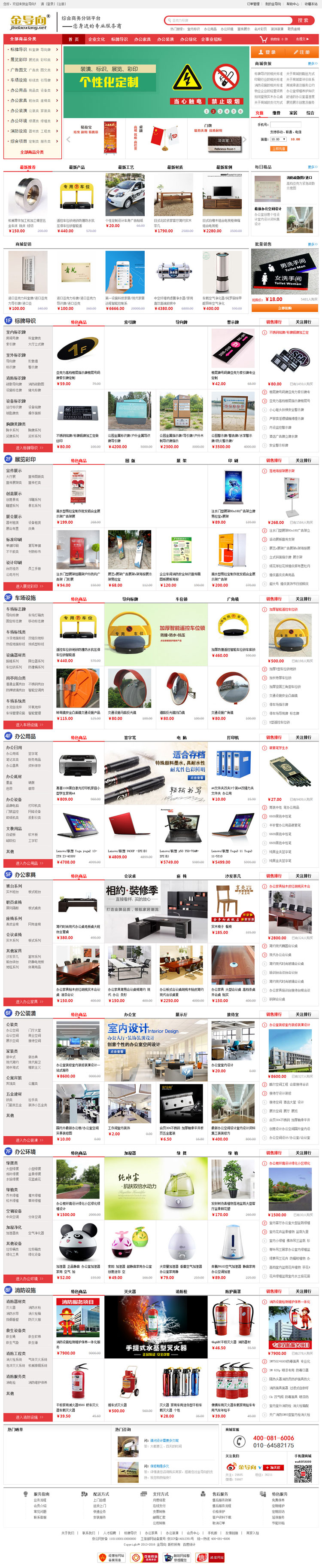Jump to banner slide 3 via the indicator
Image resolution: width=322 pixels, height=1568 pixels.
pos(220,111)
